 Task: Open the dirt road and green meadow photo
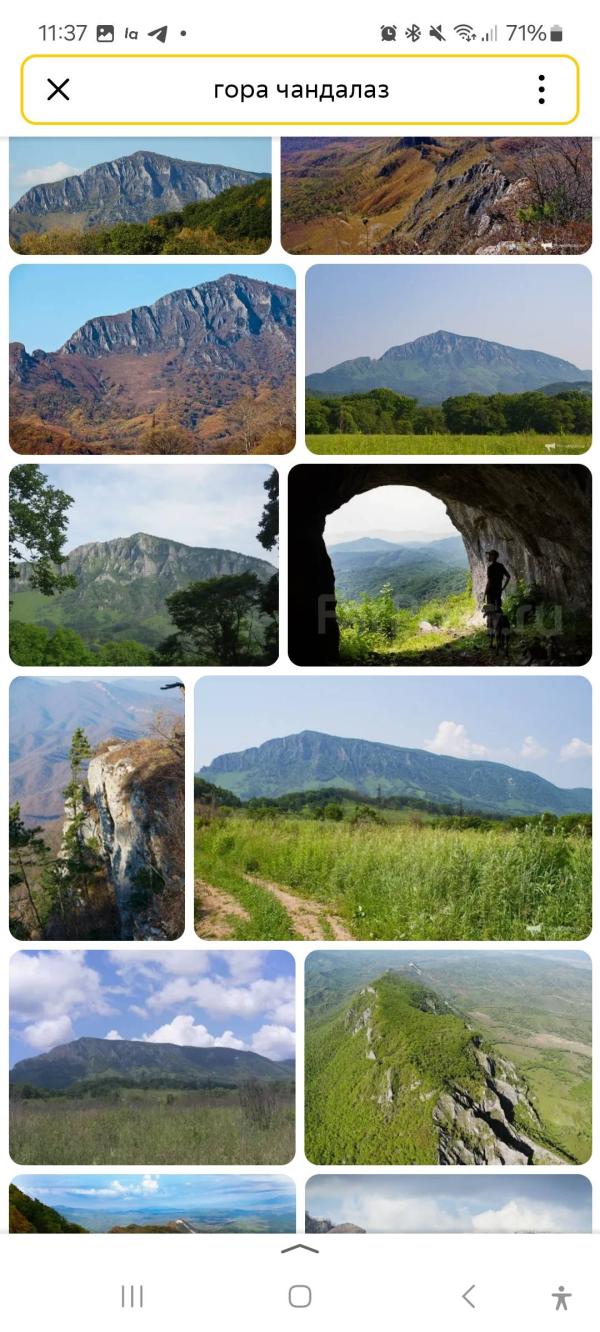click(393, 808)
